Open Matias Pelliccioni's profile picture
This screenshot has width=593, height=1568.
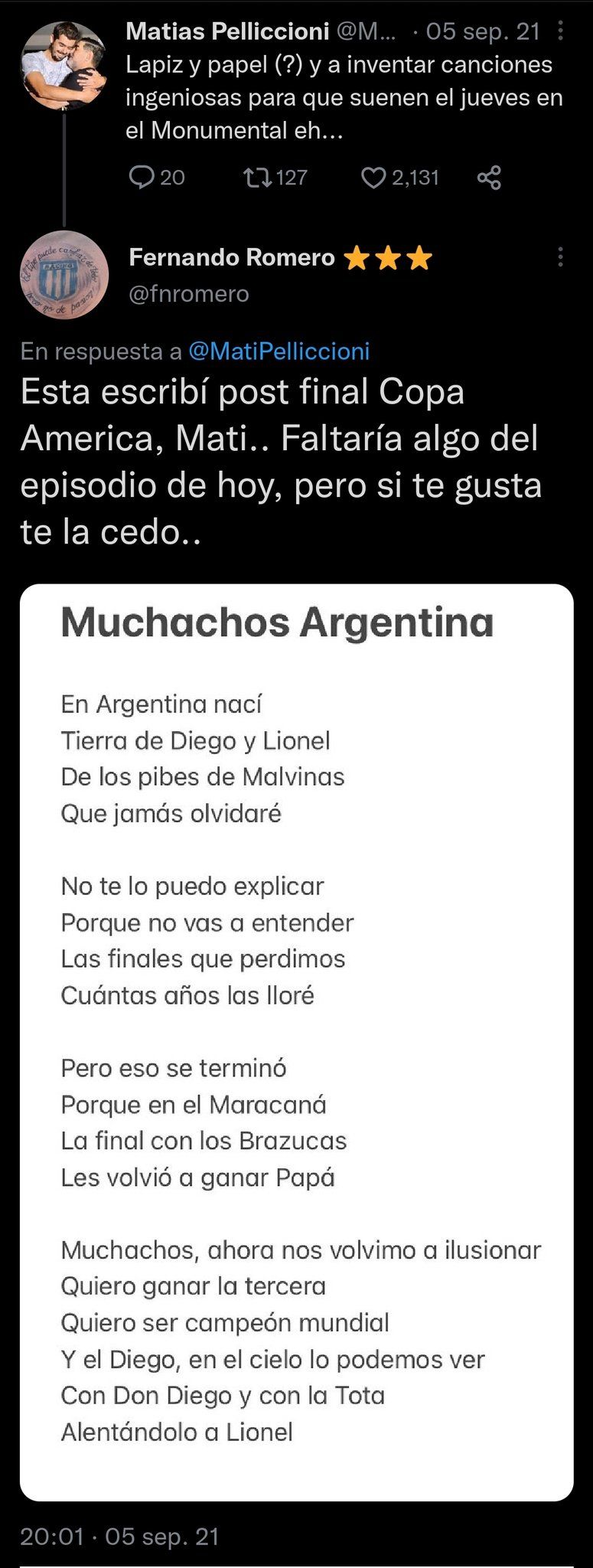pyautogui.click(x=64, y=66)
